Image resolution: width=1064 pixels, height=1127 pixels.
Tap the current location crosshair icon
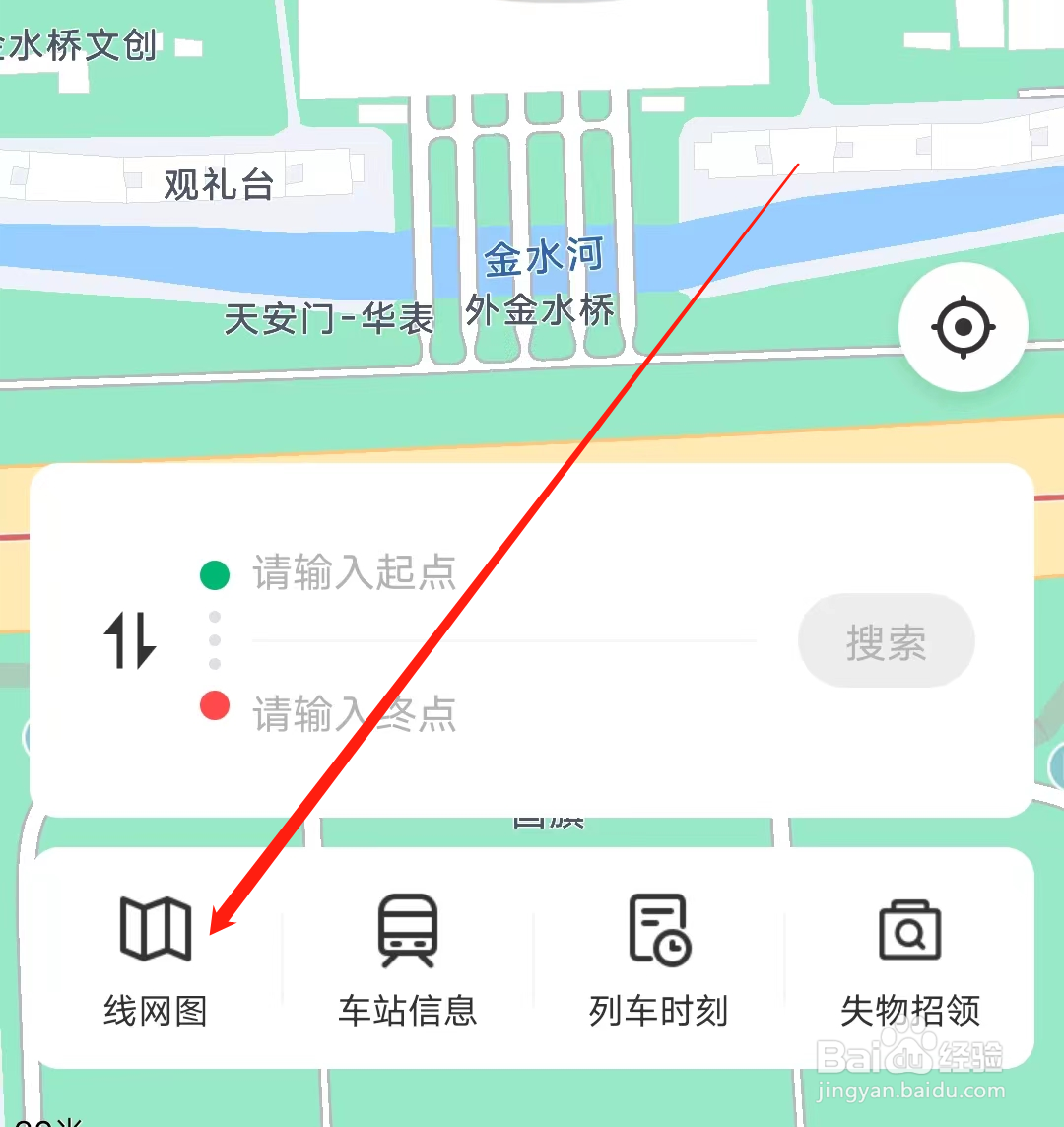click(963, 328)
